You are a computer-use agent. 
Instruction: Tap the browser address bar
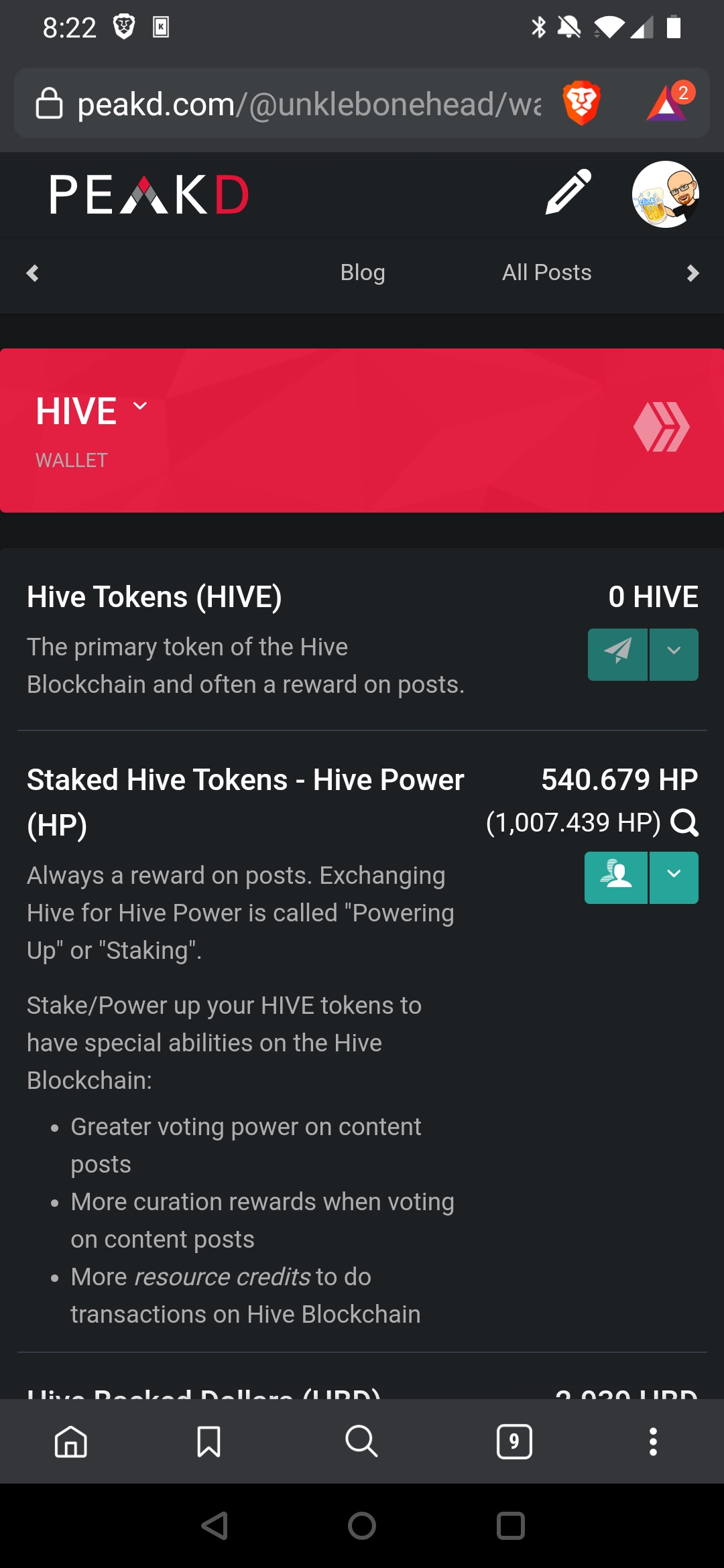coord(288,104)
